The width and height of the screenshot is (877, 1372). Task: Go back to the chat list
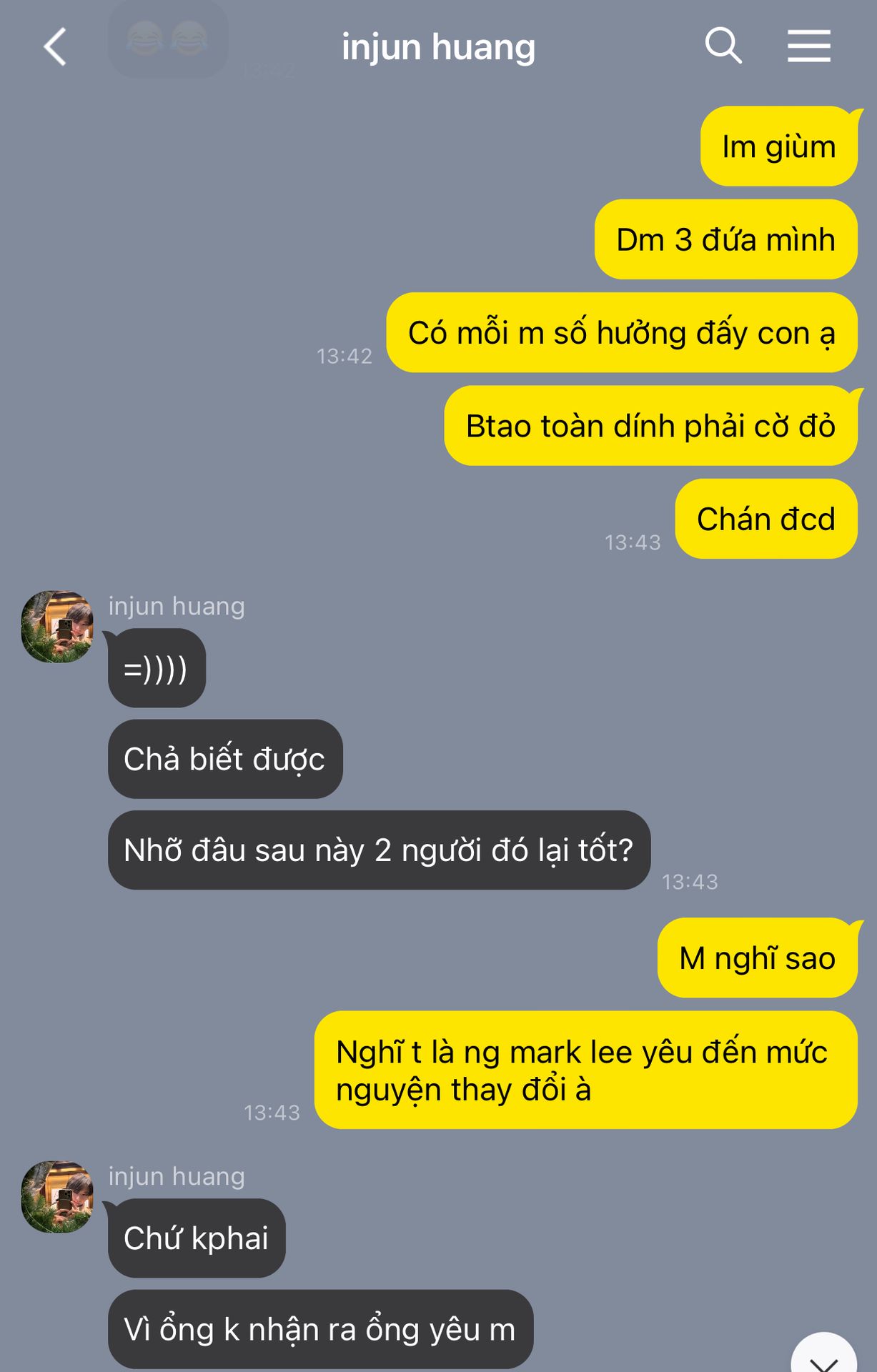55,47
